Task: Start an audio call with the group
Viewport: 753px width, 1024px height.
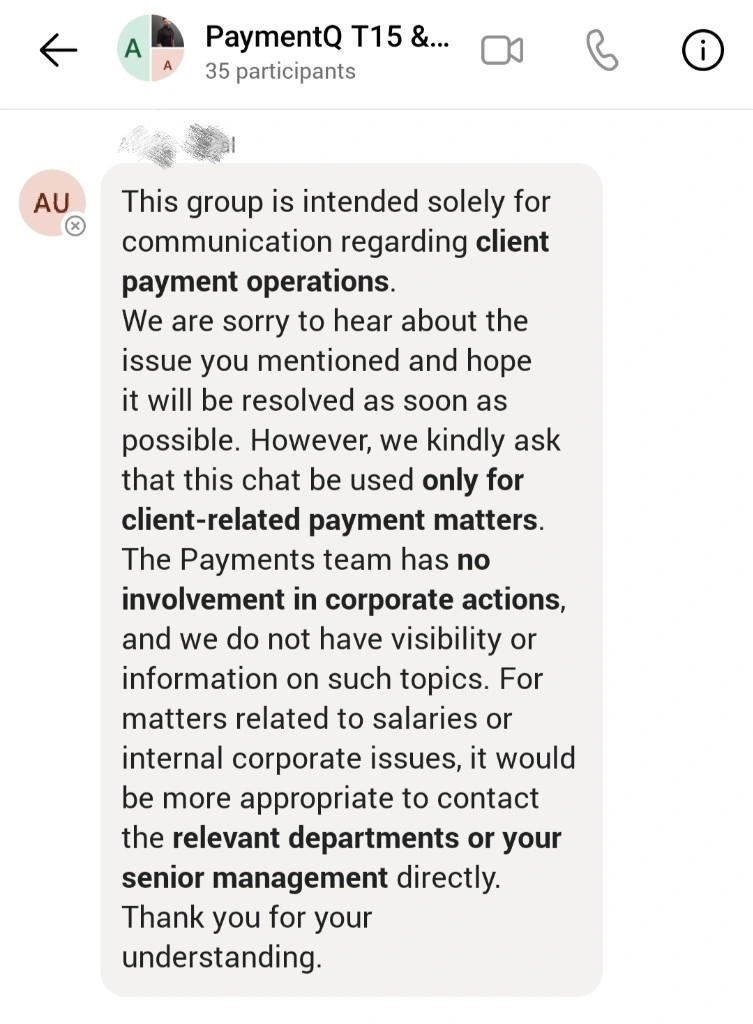Action: (x=601, y=50)
